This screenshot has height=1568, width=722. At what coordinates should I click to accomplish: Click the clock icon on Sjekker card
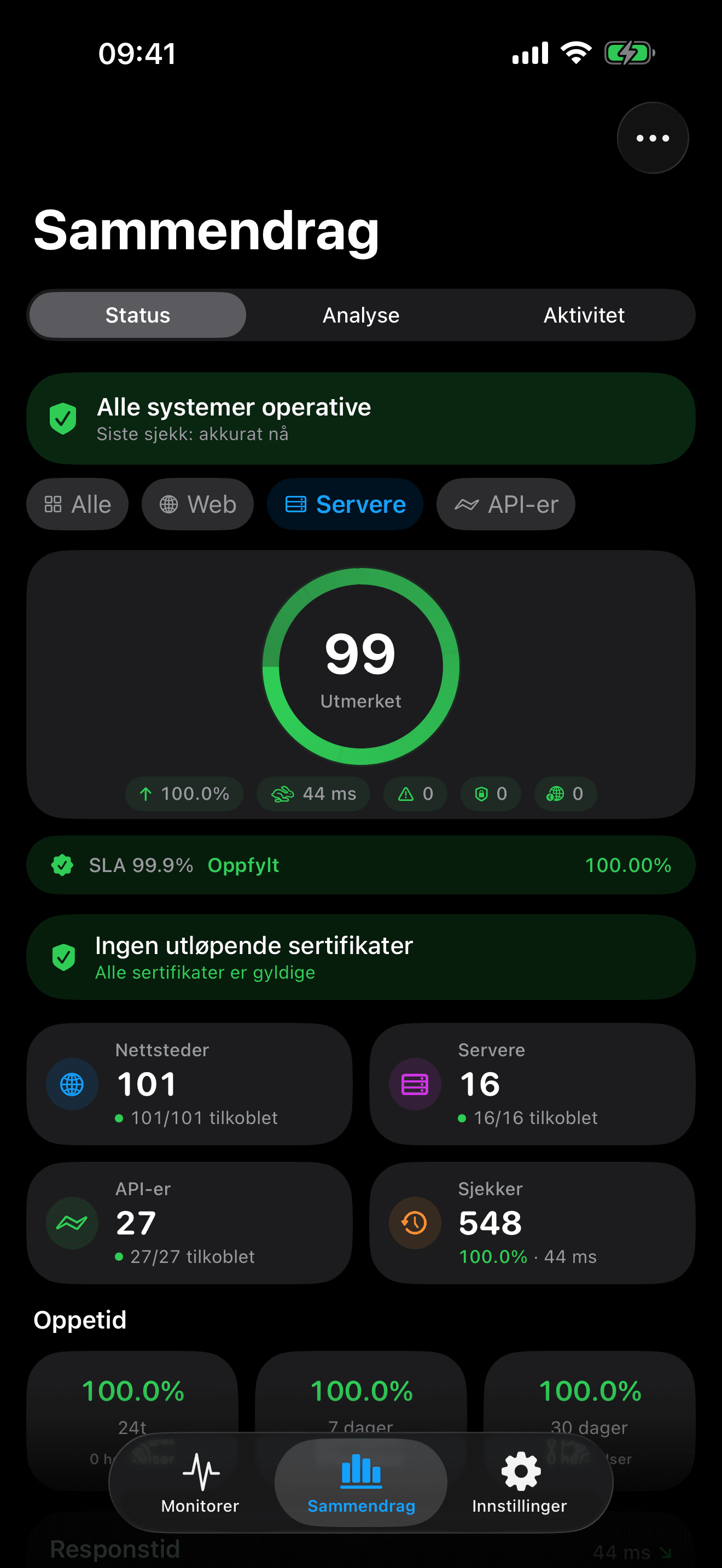coord(414,1222)
